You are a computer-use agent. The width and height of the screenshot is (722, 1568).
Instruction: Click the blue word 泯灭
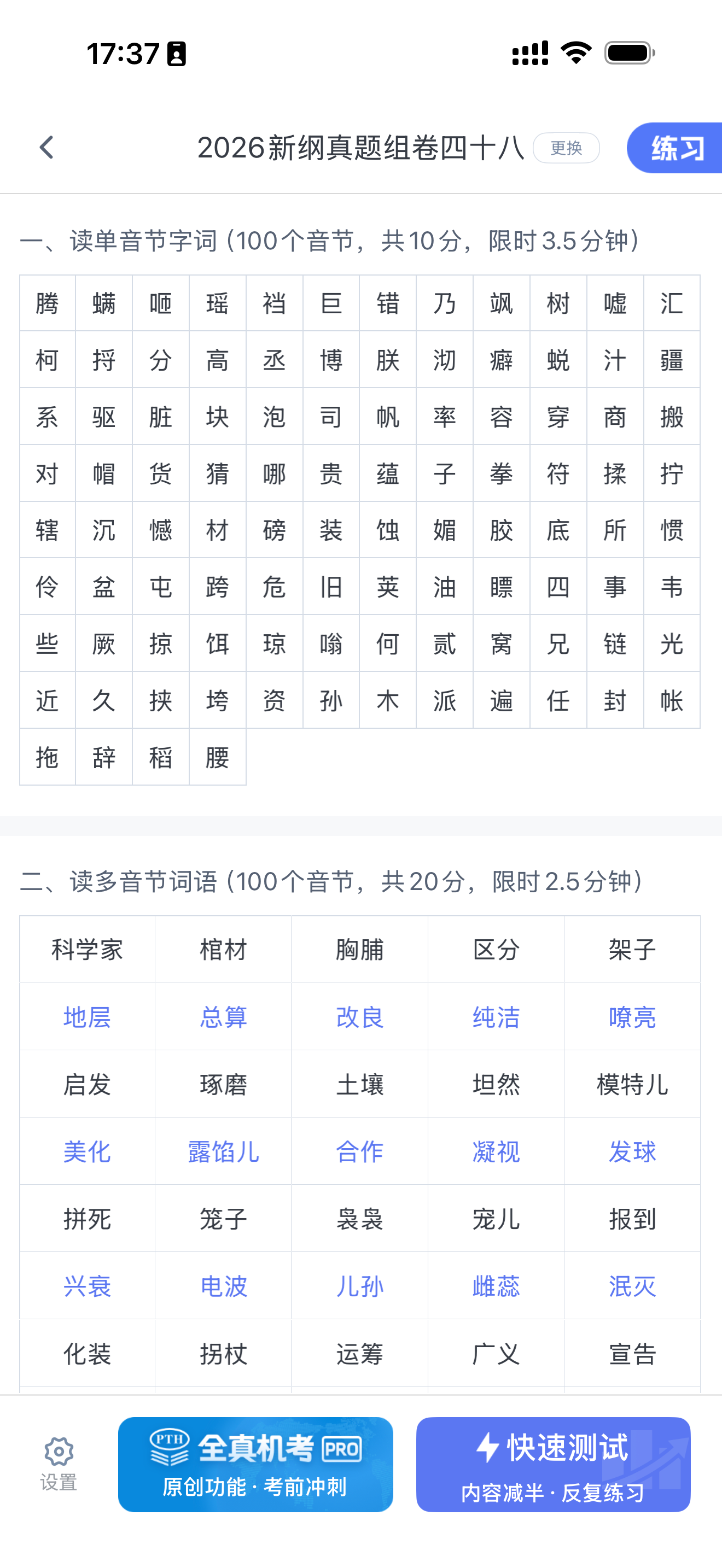(x=632, y=1286)
